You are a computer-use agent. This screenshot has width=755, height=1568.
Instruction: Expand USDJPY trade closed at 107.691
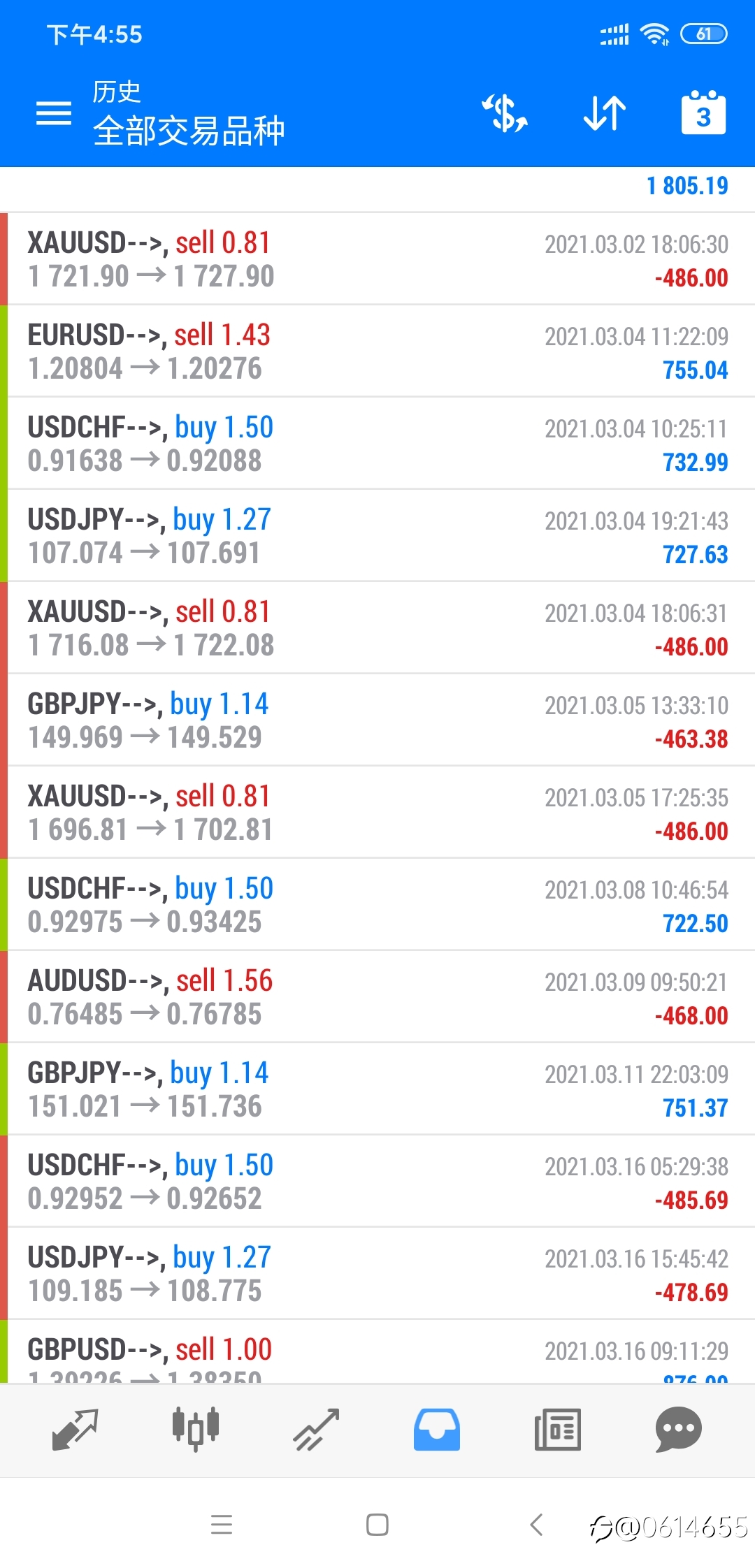tap(377, 535)
